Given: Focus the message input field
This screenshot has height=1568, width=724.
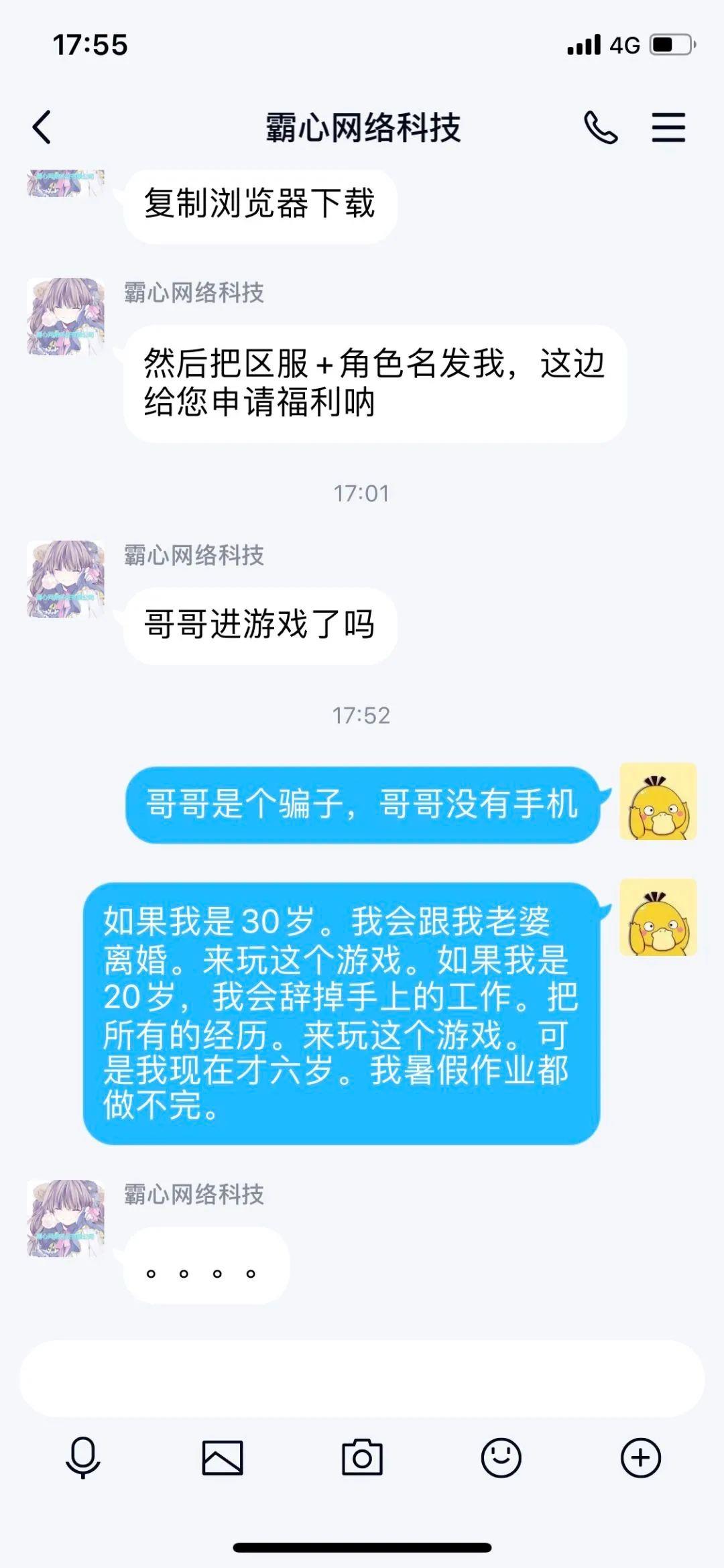Looking at the screenshot, I should pyautogui.click(x=362, y=1378).
